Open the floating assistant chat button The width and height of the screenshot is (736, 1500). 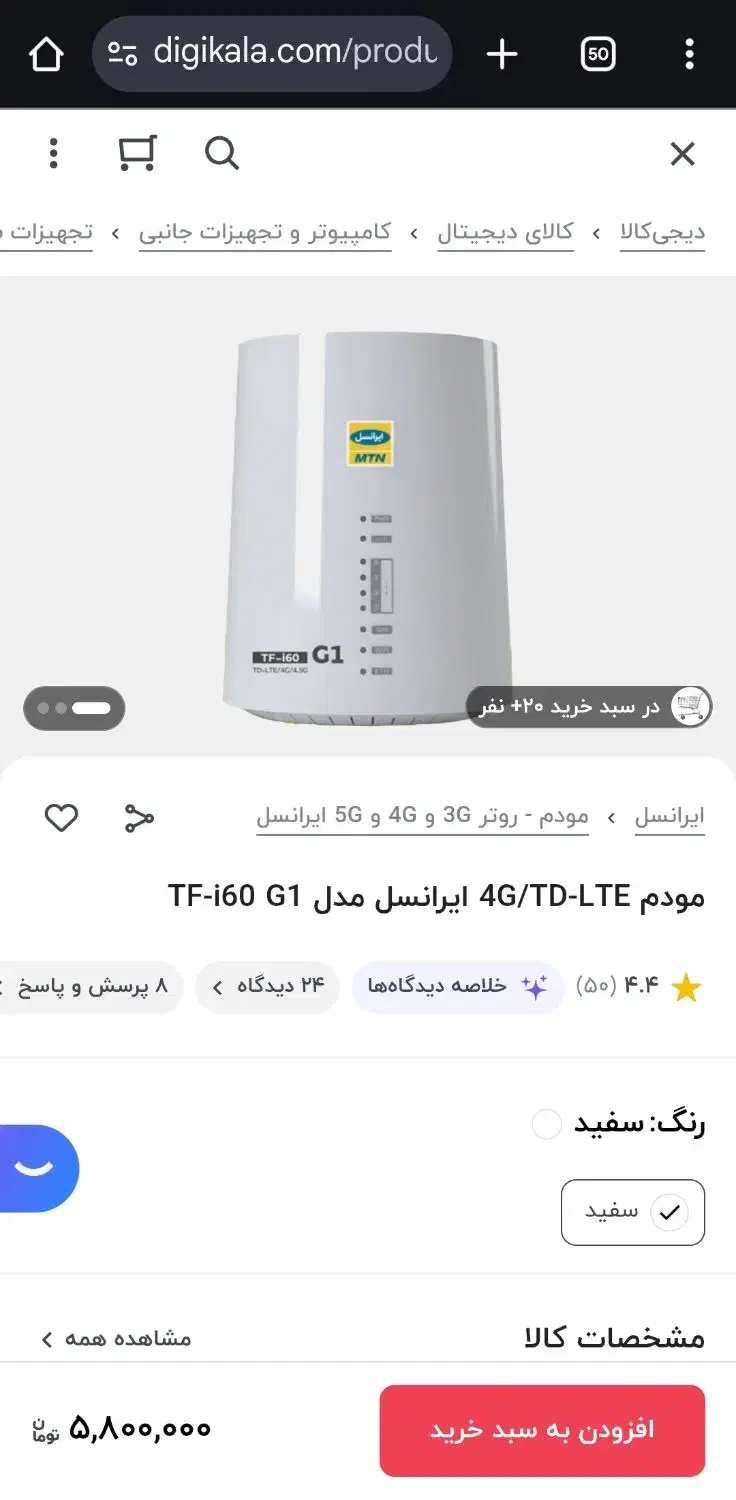(36, 1168)
